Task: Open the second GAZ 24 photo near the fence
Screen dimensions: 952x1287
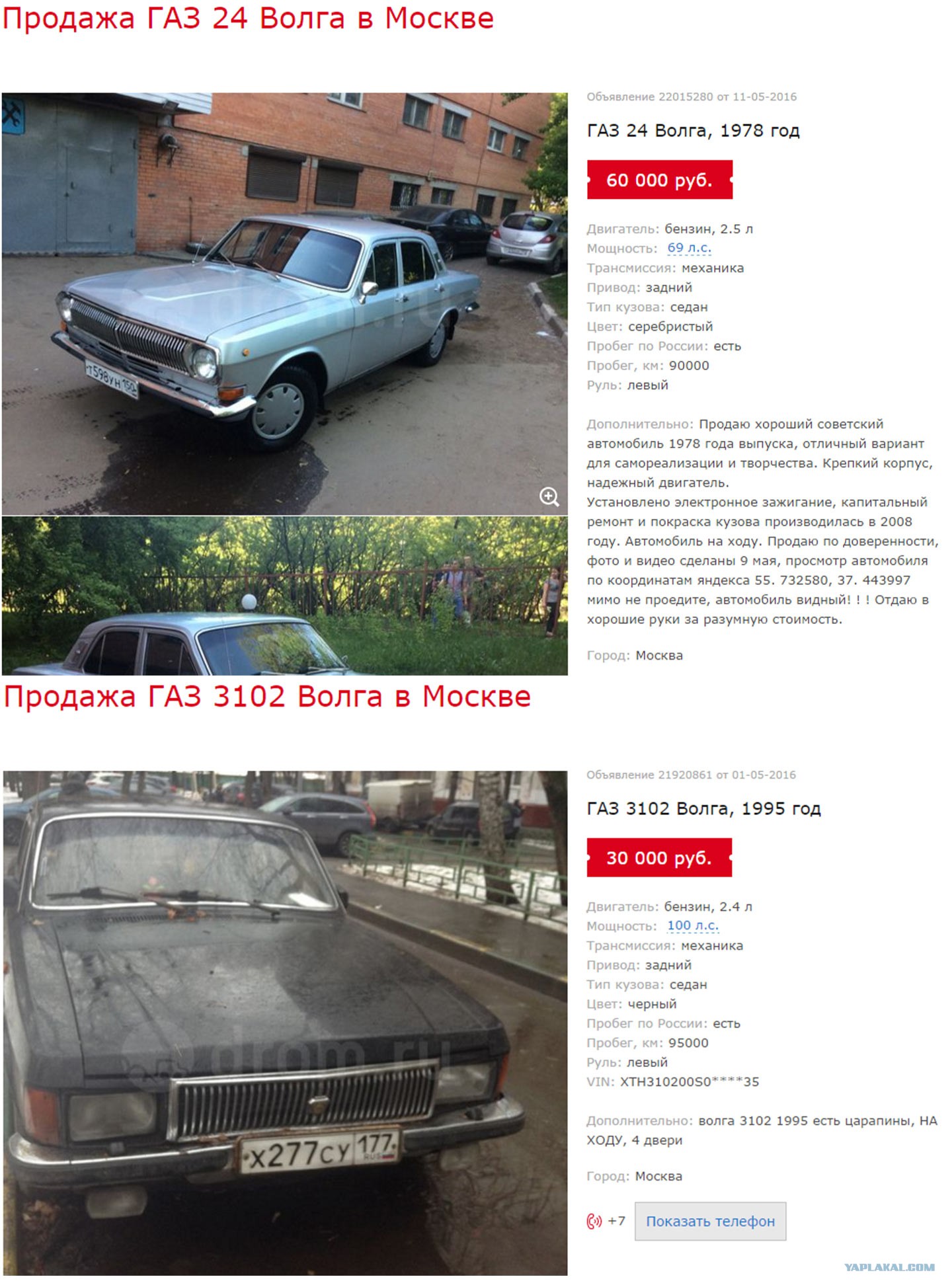Action: [284, 596]
